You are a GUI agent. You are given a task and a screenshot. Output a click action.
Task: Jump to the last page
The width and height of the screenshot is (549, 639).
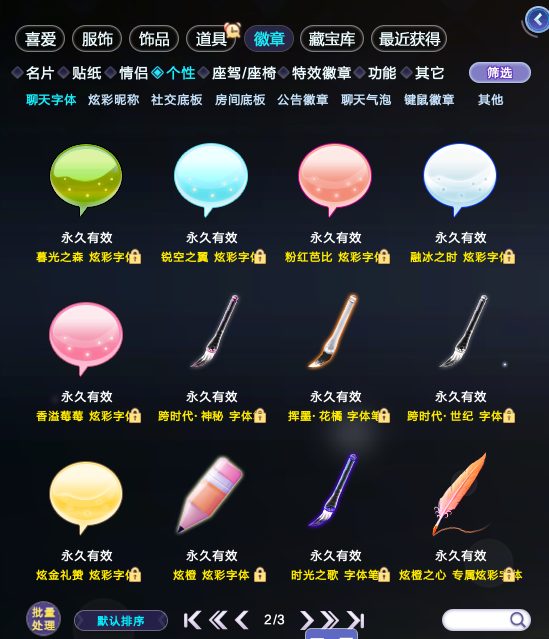coord(355,620)
